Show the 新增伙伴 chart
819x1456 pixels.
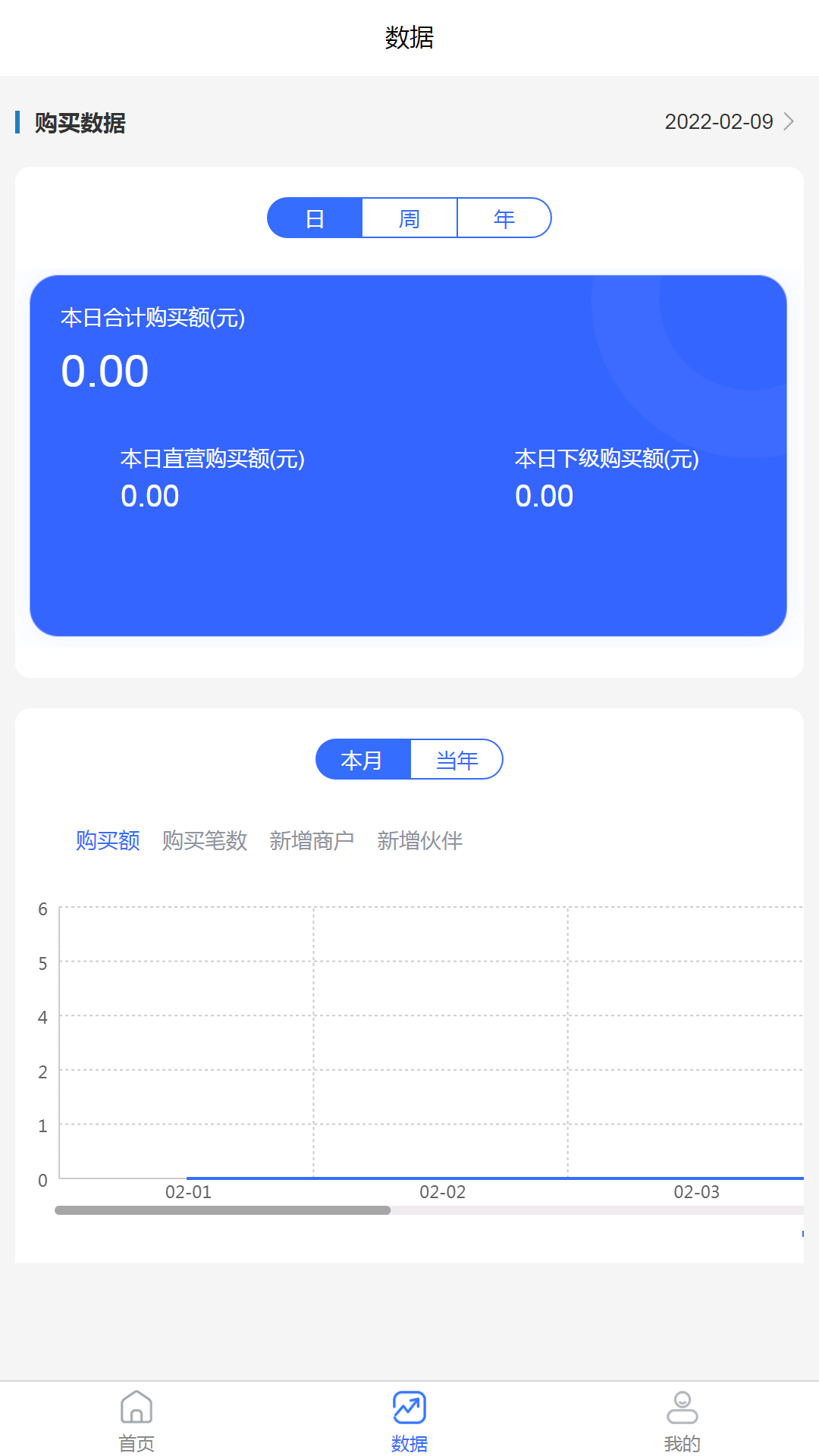pos(419,840)
